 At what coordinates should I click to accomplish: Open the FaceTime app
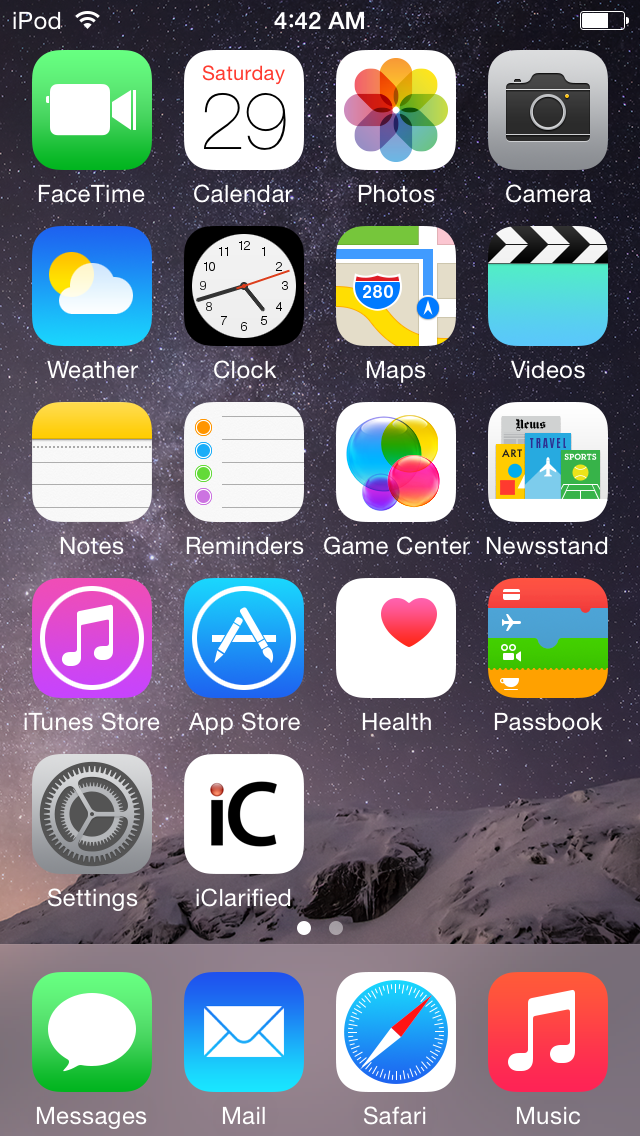click(x=92, y=110)
